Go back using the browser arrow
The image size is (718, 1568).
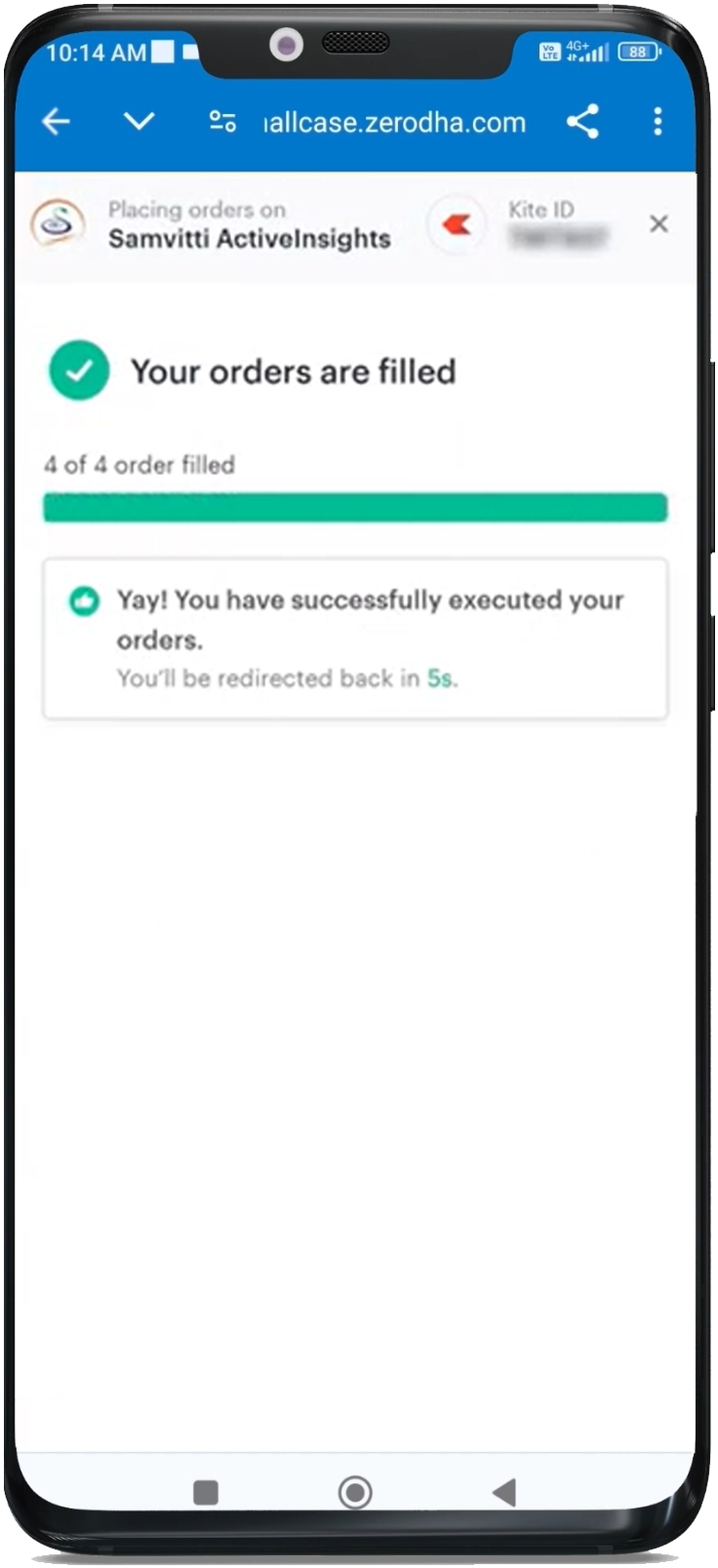(57, 122)
